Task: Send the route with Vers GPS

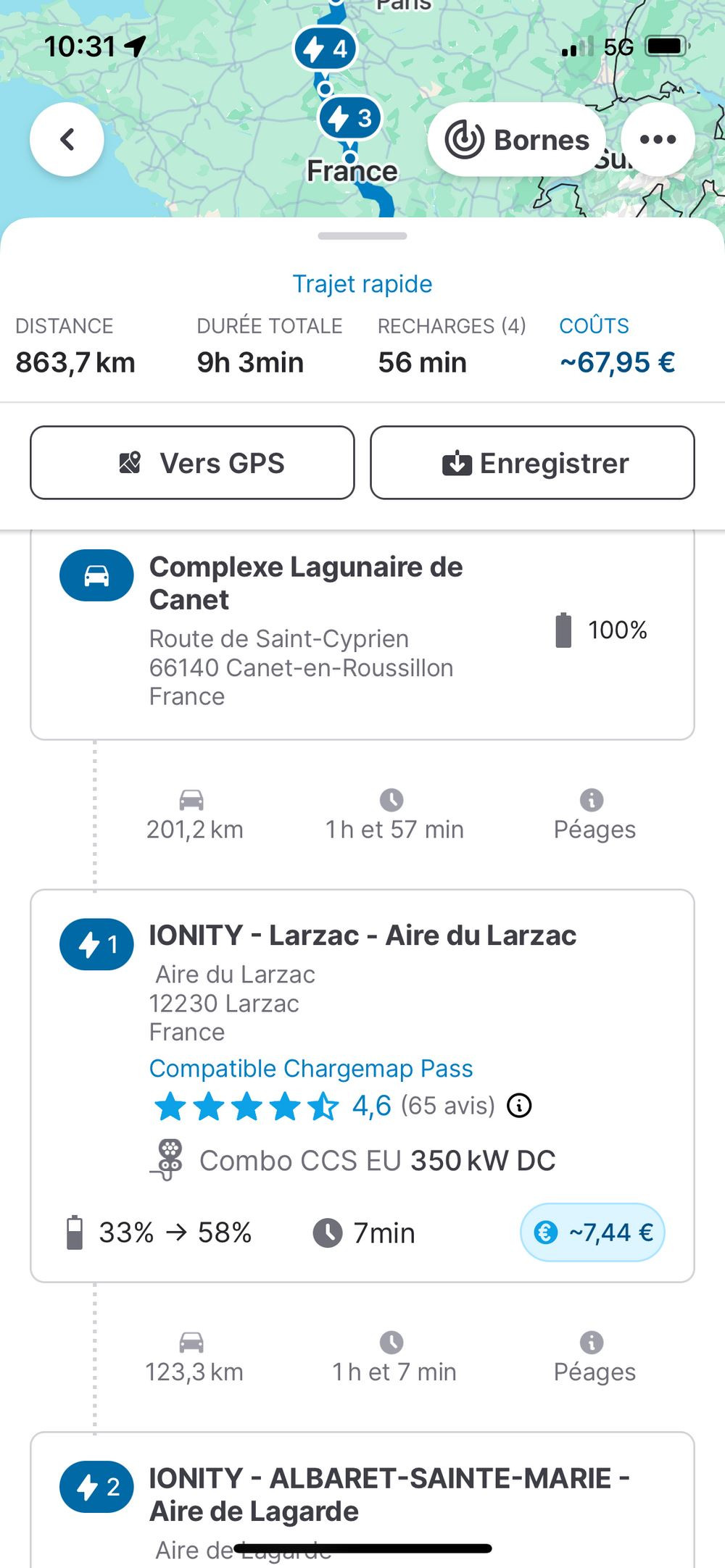Action: (192, 463)
